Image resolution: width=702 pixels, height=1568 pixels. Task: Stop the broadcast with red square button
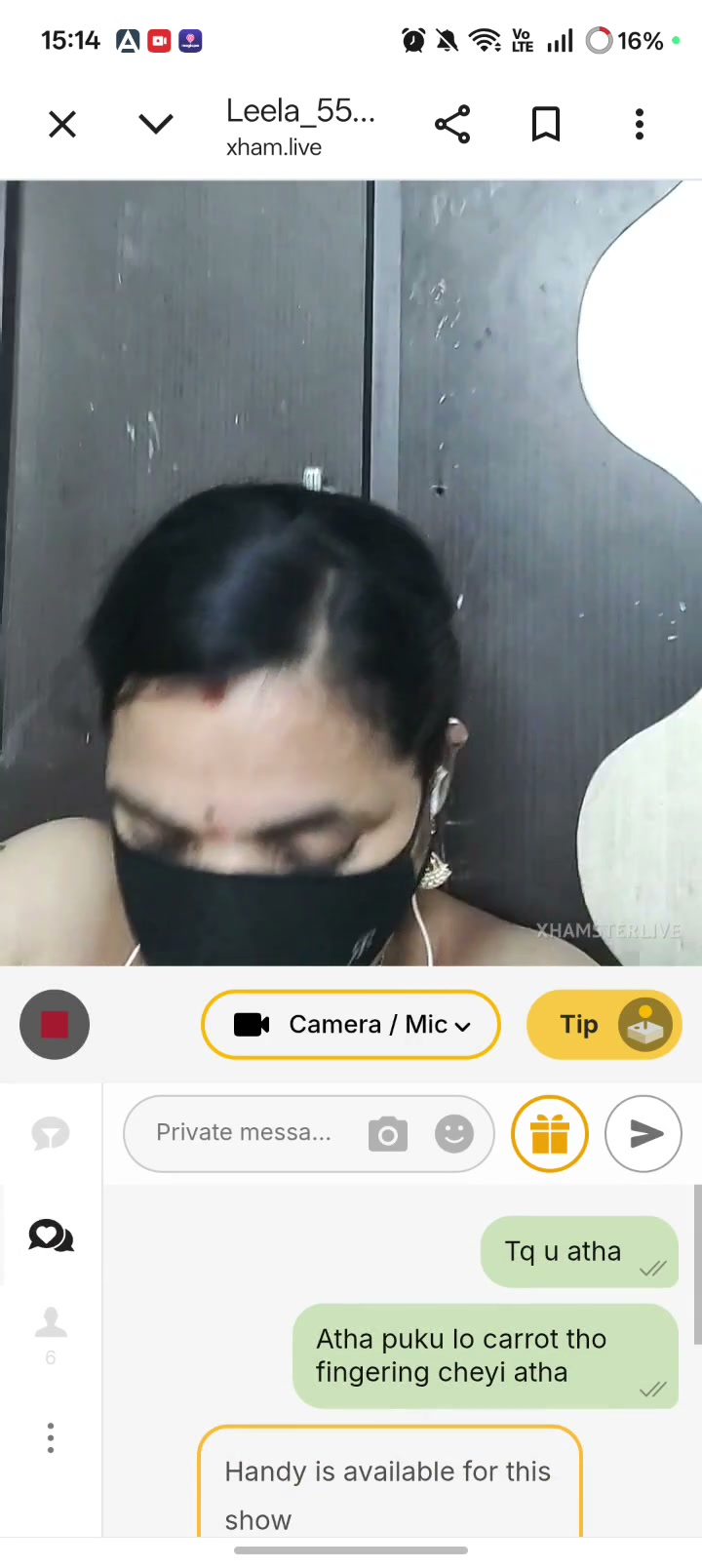55,1024
